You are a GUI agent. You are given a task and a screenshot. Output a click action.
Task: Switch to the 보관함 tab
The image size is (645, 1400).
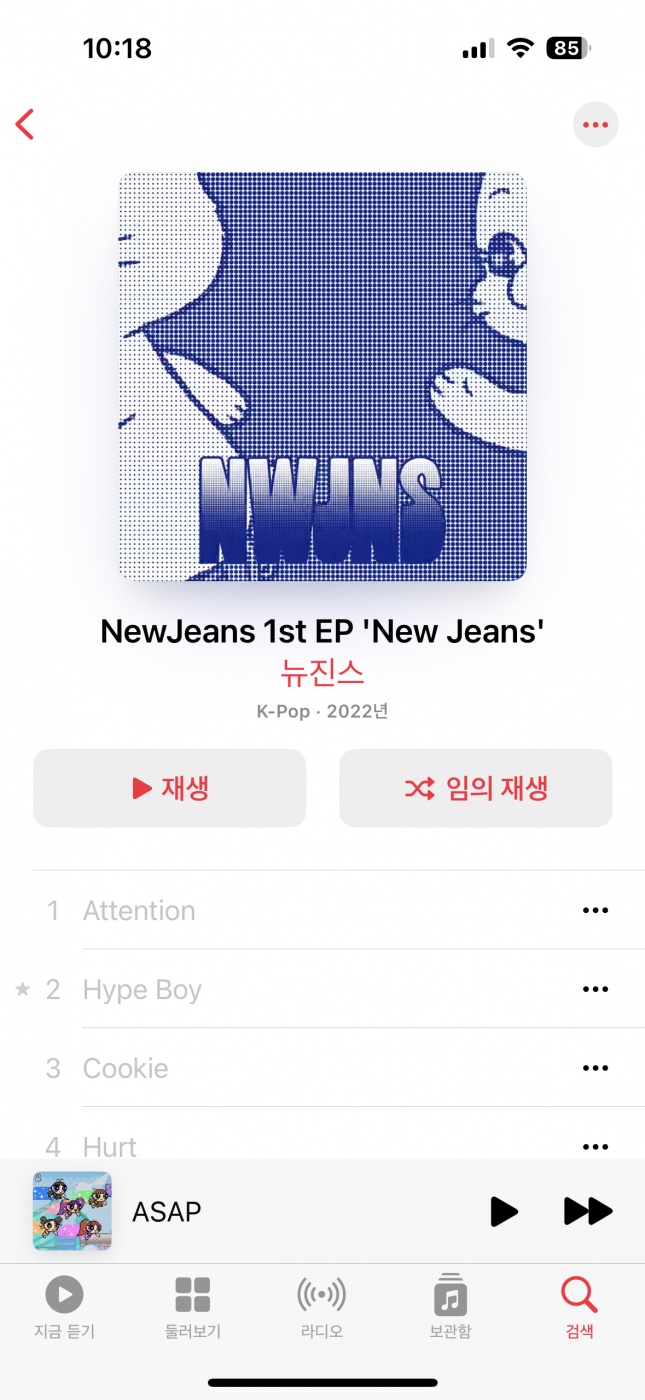coord(450,1307)
